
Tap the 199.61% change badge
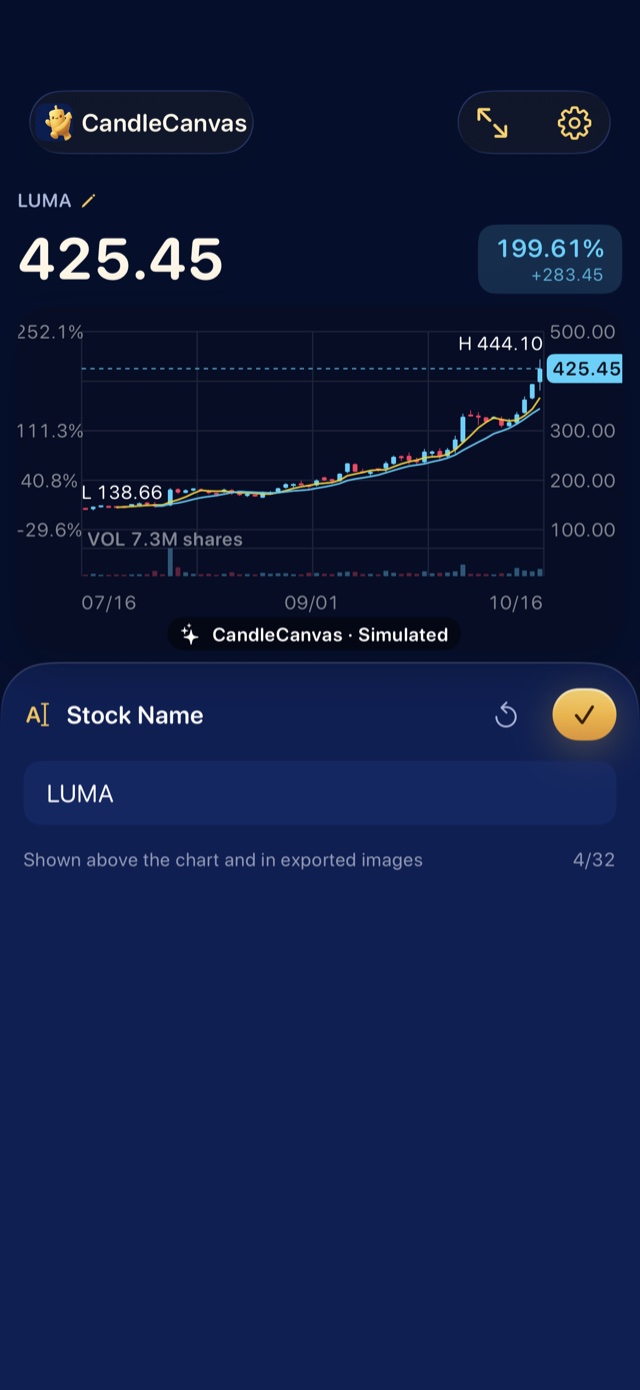550,260
